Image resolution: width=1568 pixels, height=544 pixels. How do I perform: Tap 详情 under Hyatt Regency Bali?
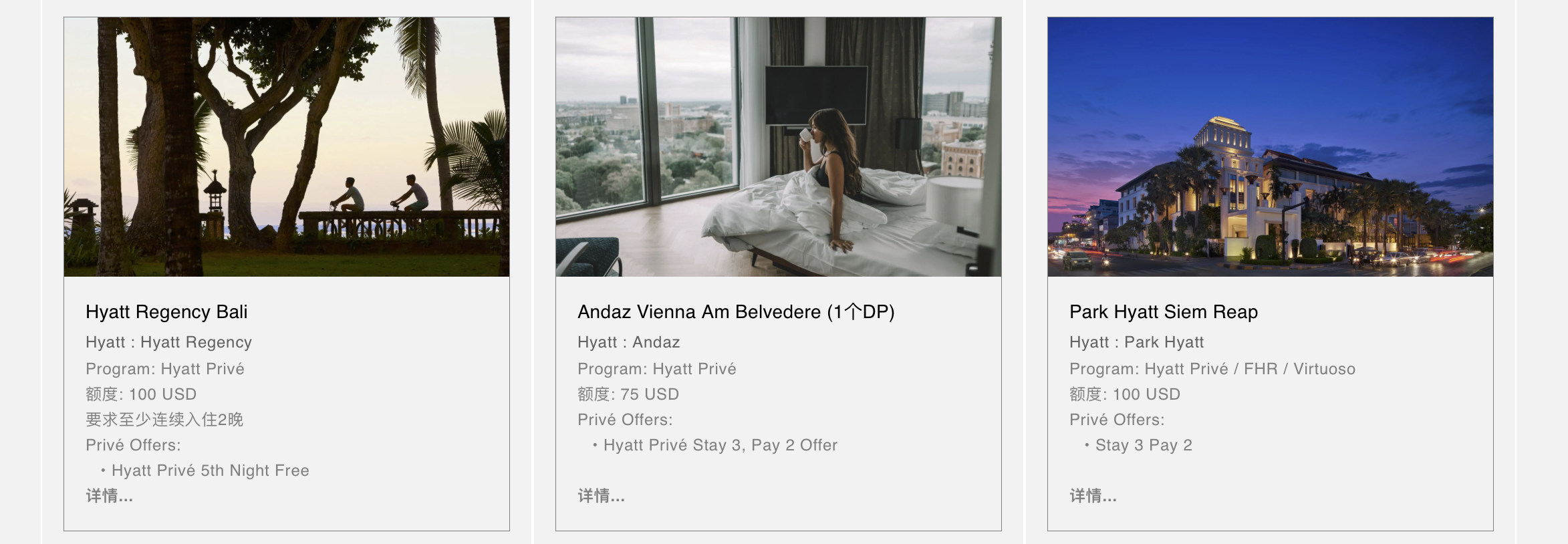click(x=110, y=496)
